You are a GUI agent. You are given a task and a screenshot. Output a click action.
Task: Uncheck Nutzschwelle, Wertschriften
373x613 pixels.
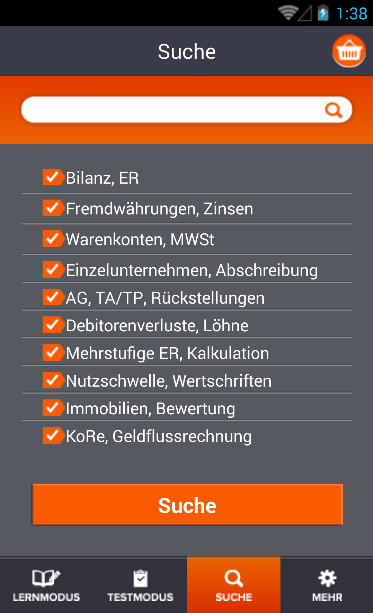click(52, 380)
